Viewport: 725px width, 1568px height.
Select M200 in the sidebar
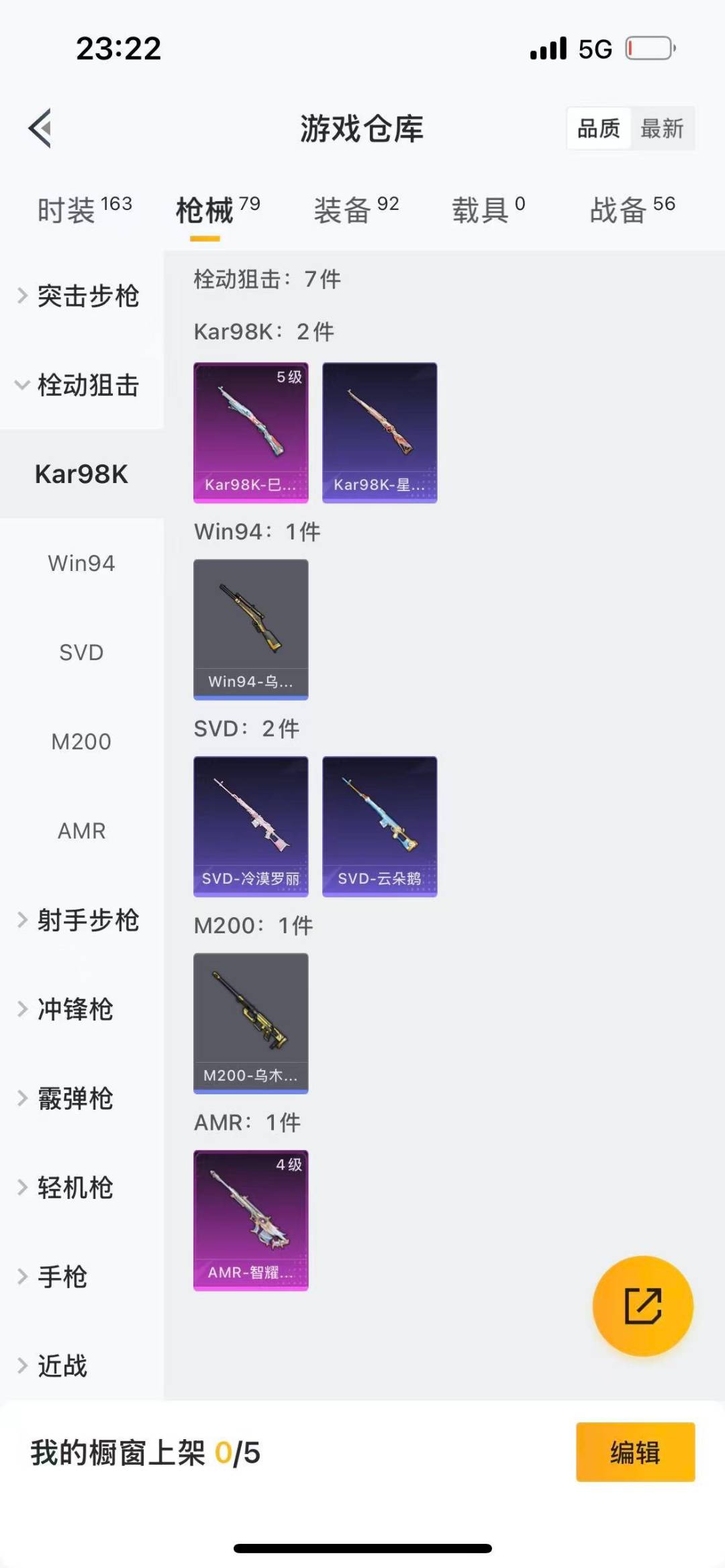(81, 741)
